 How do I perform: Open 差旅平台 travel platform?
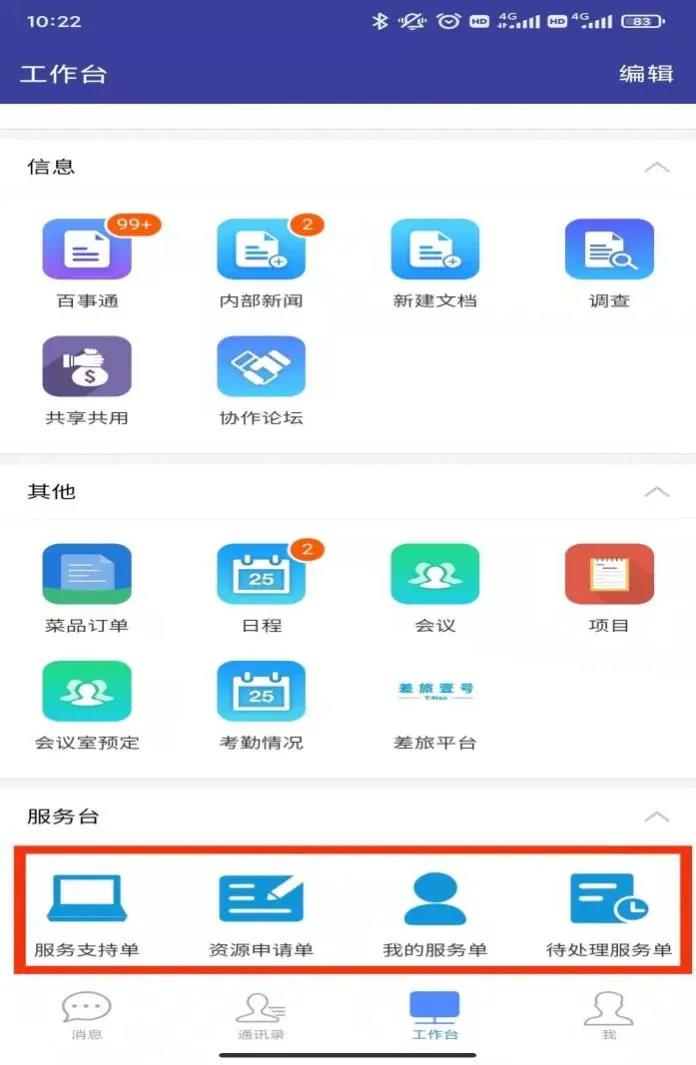pos(435,692)
